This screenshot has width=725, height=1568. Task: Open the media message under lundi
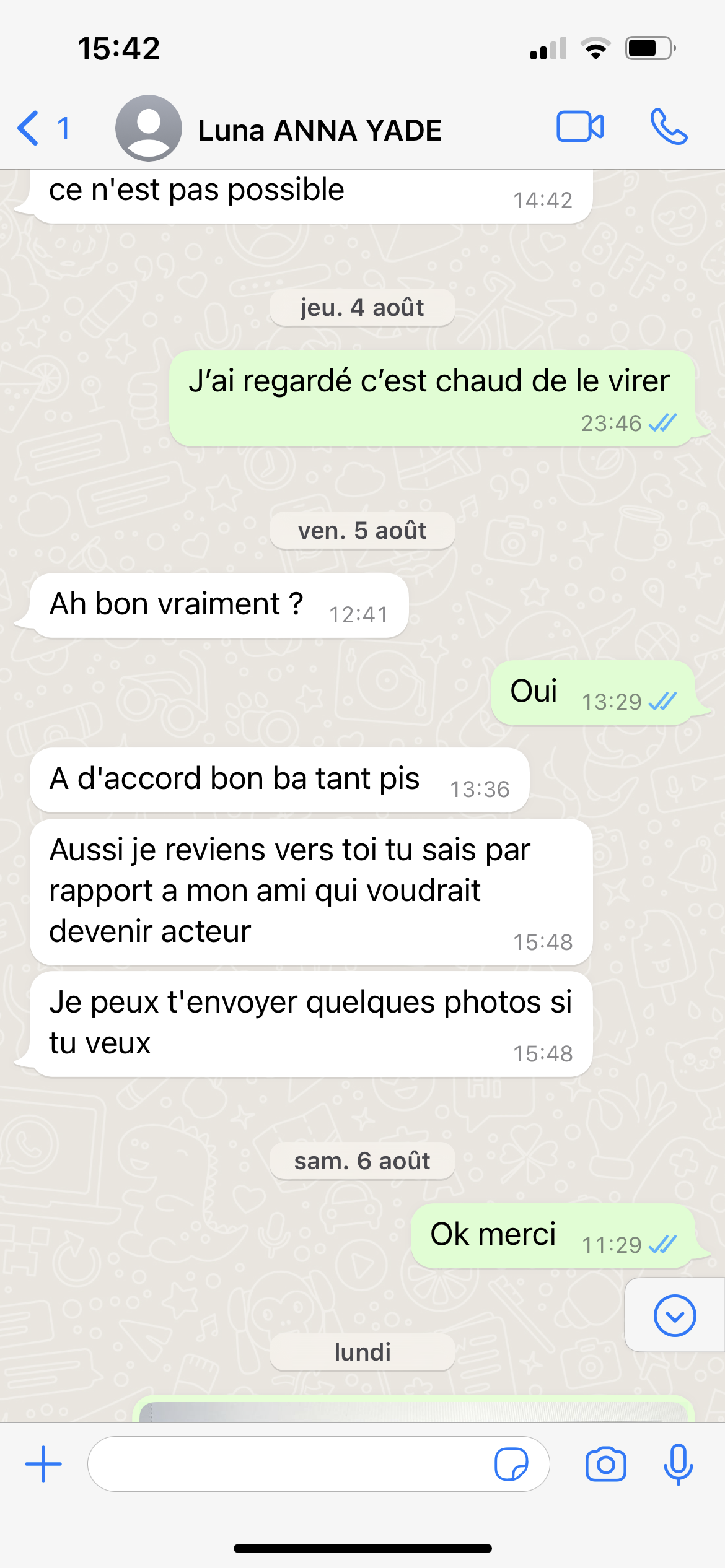[413, 1411]
